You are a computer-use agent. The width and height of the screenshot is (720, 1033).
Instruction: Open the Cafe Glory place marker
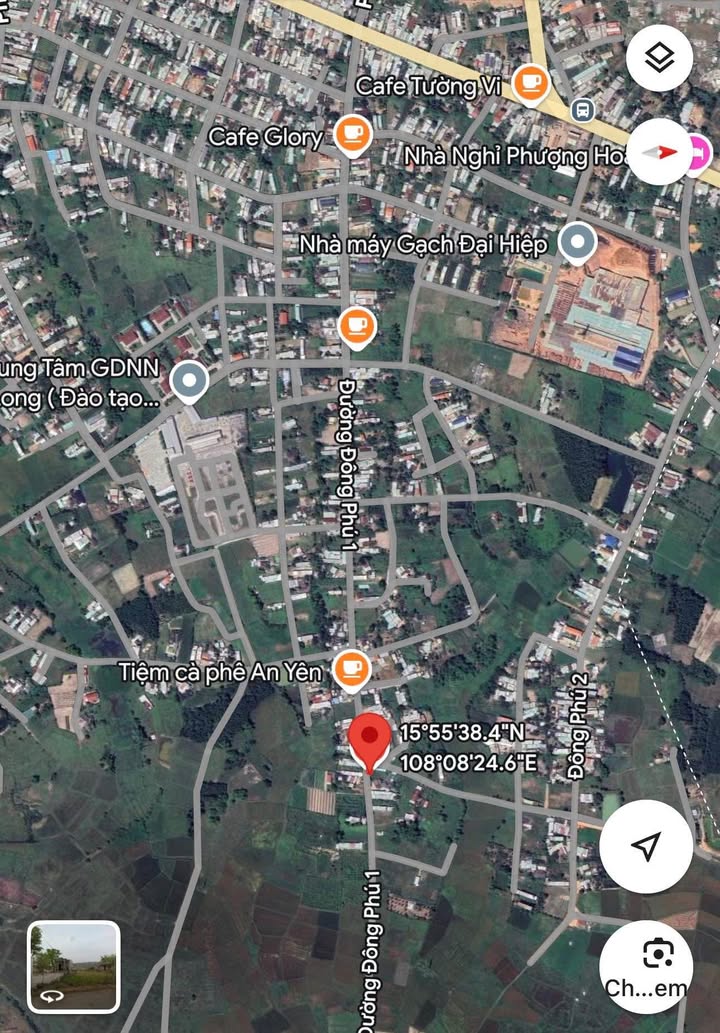351,135
